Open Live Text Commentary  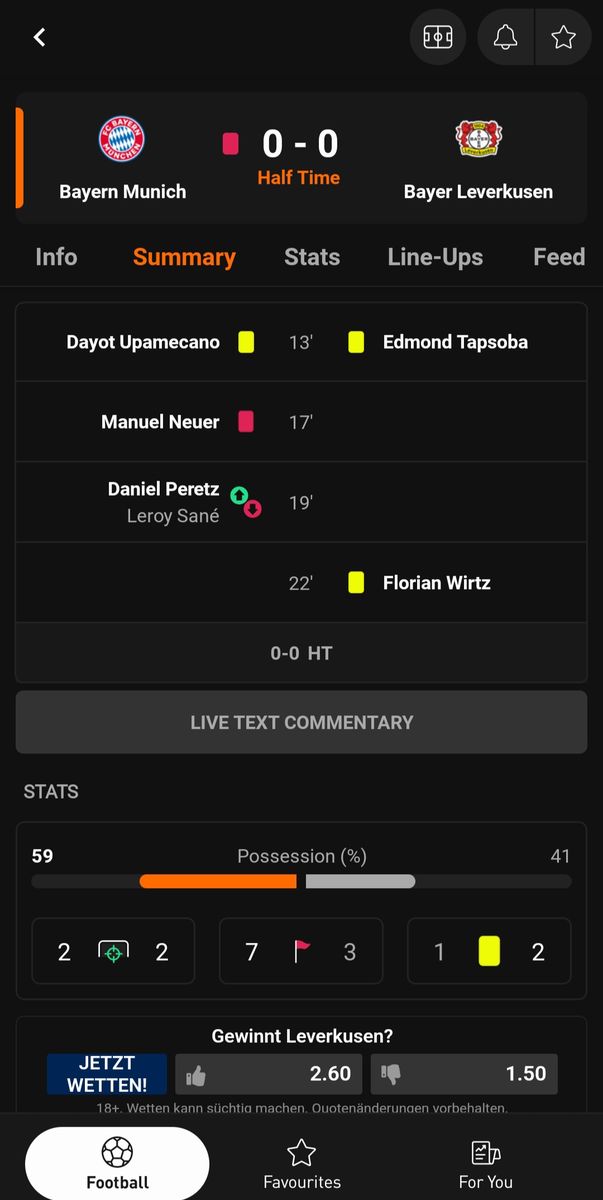[x=301, y=722]
